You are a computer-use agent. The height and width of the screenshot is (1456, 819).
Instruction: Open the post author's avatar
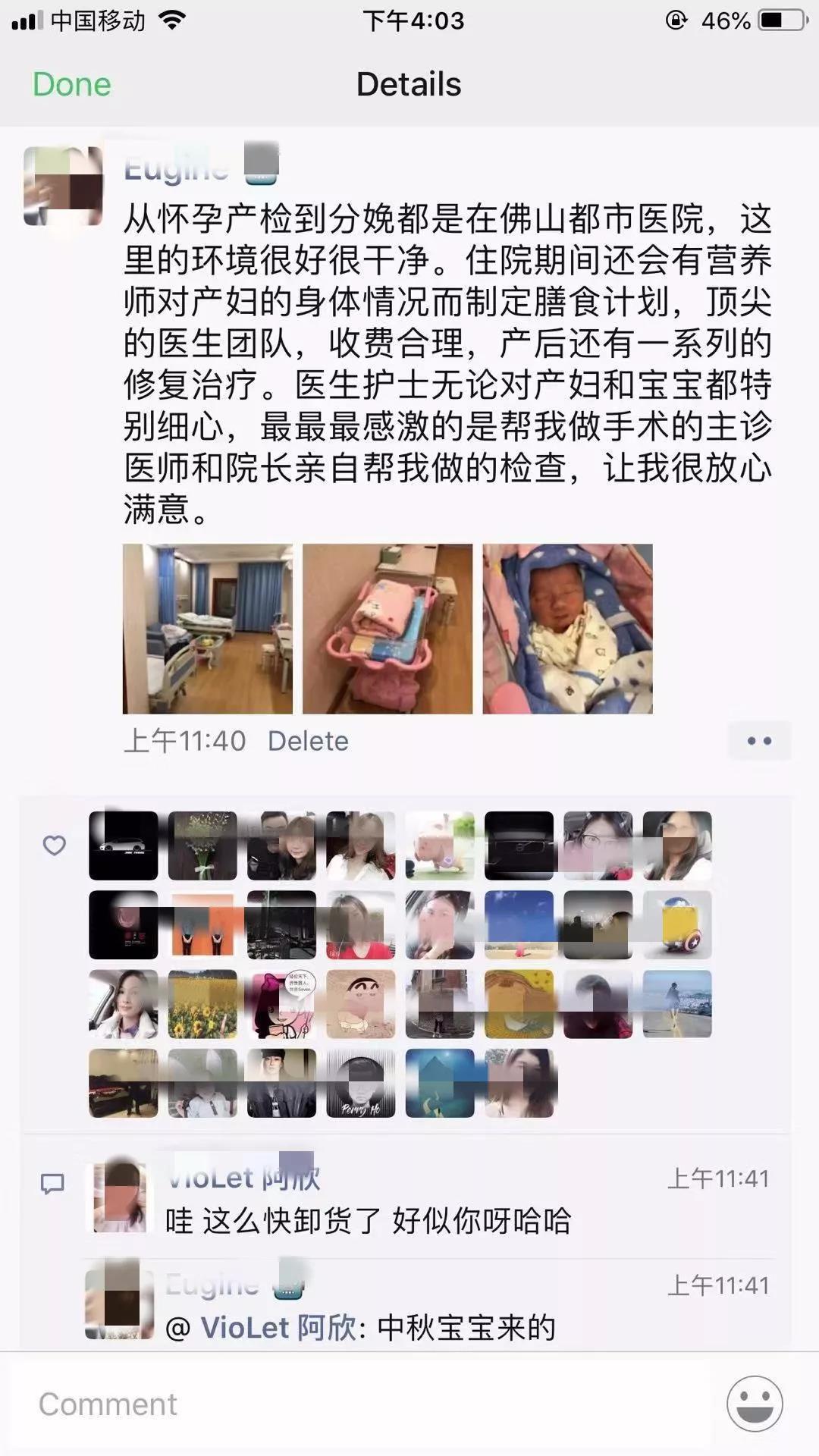[x=64, y=187]
